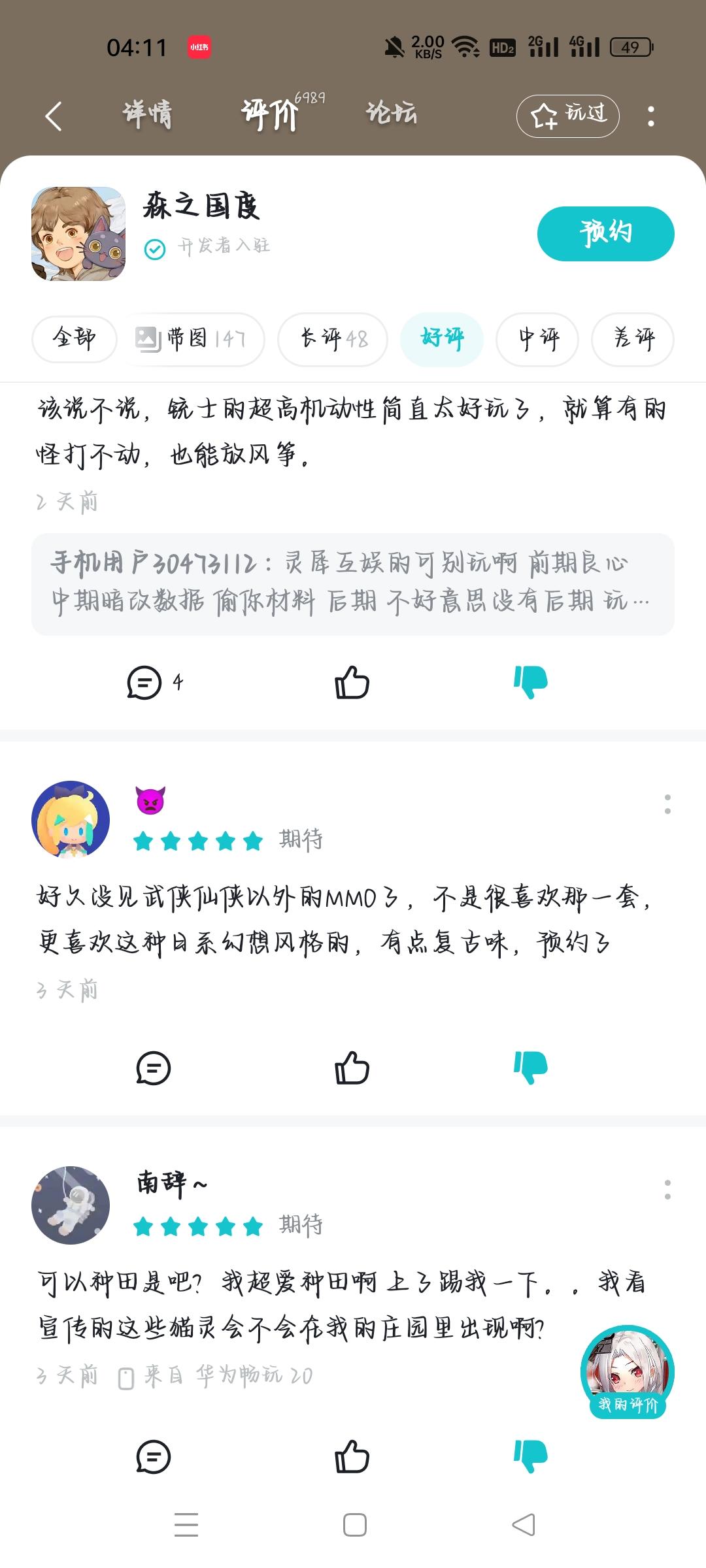Show 中评 reviews
The image size is (706, 1568).
[x=537, y=338]
